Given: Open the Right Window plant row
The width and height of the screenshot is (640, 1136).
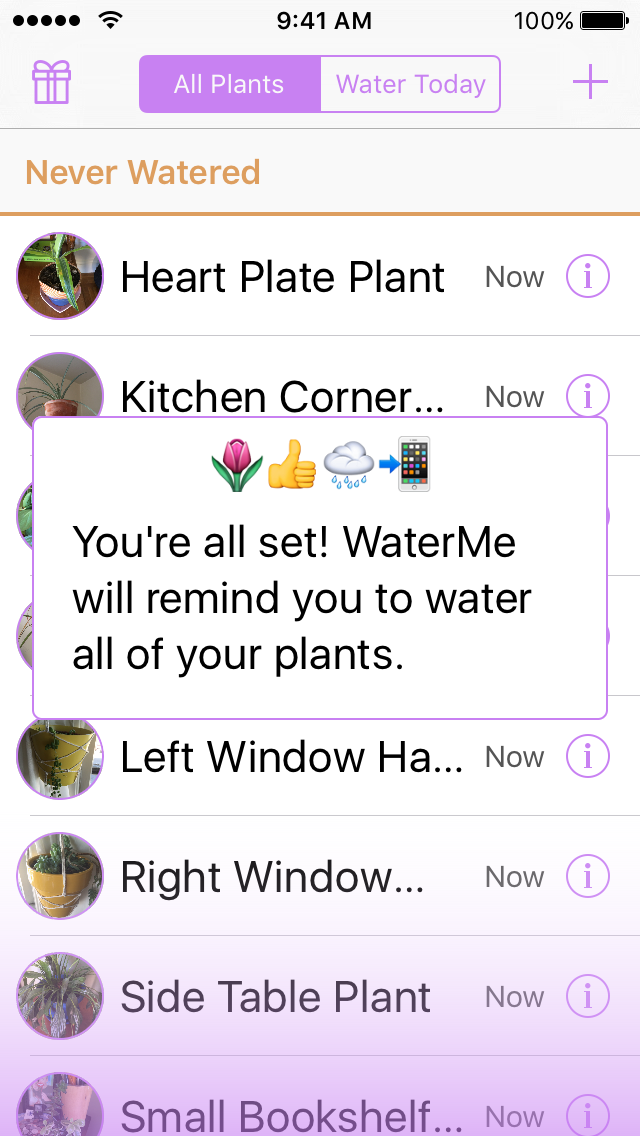Looking at the screenshot, I should pyautogui.click(x=272, y=877).
